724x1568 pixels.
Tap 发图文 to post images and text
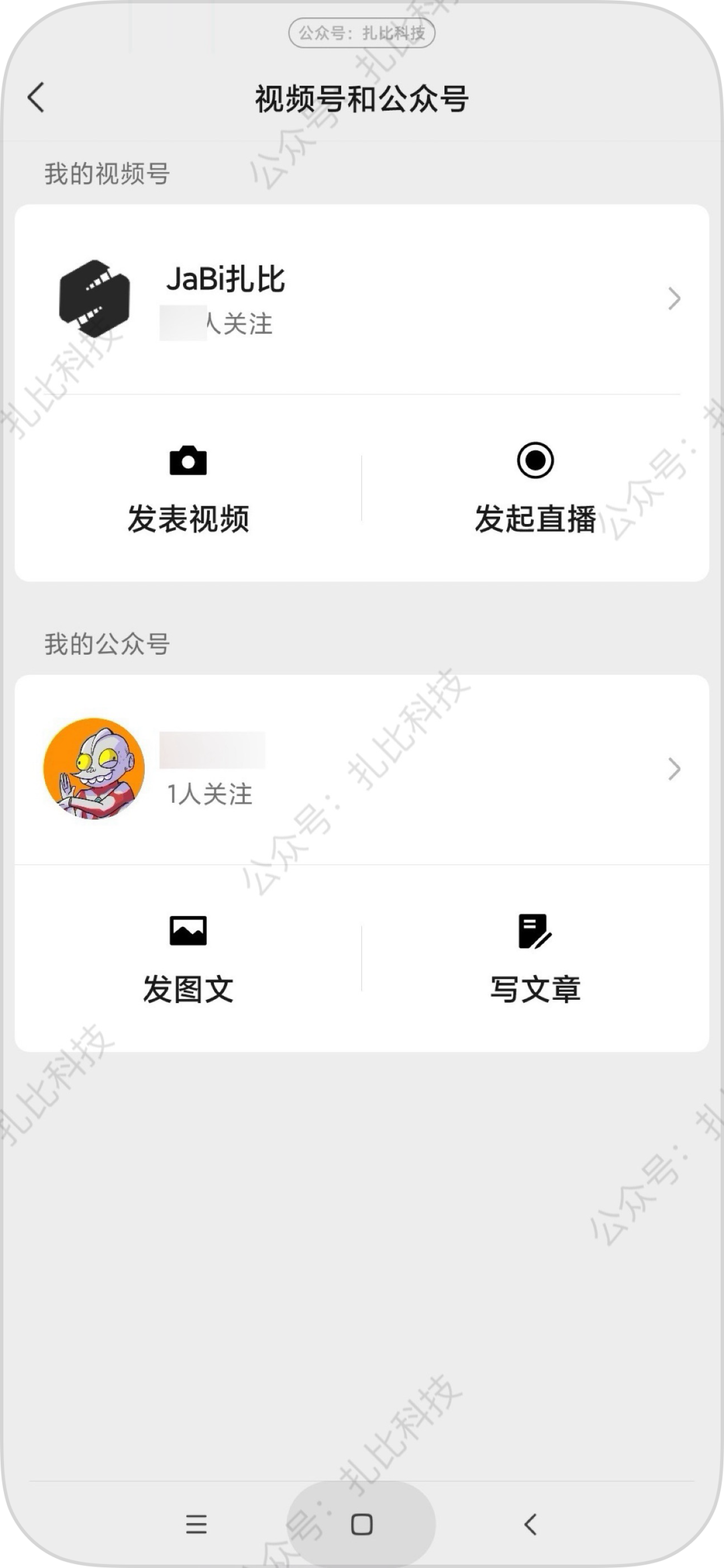point(188,960)
